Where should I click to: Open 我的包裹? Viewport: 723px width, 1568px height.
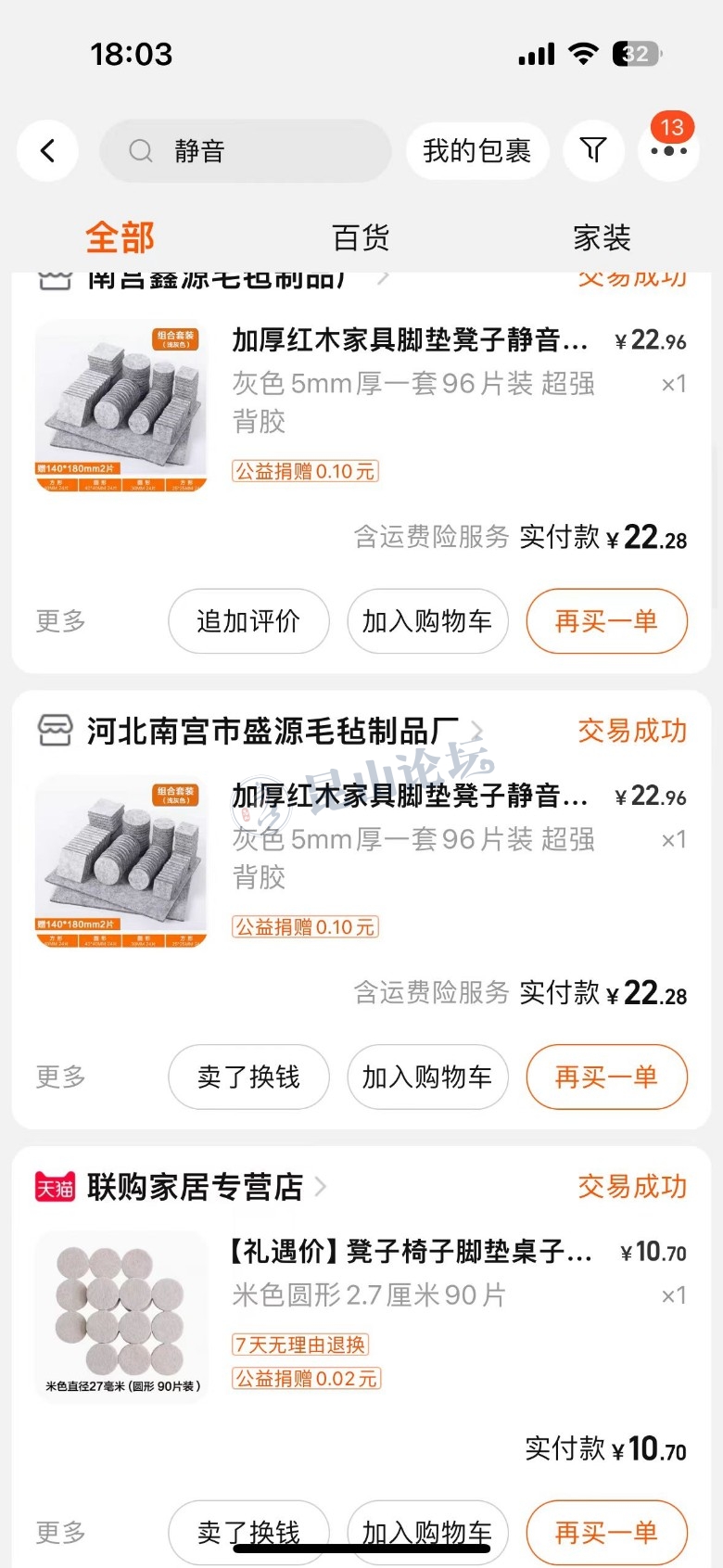[476, 150]
